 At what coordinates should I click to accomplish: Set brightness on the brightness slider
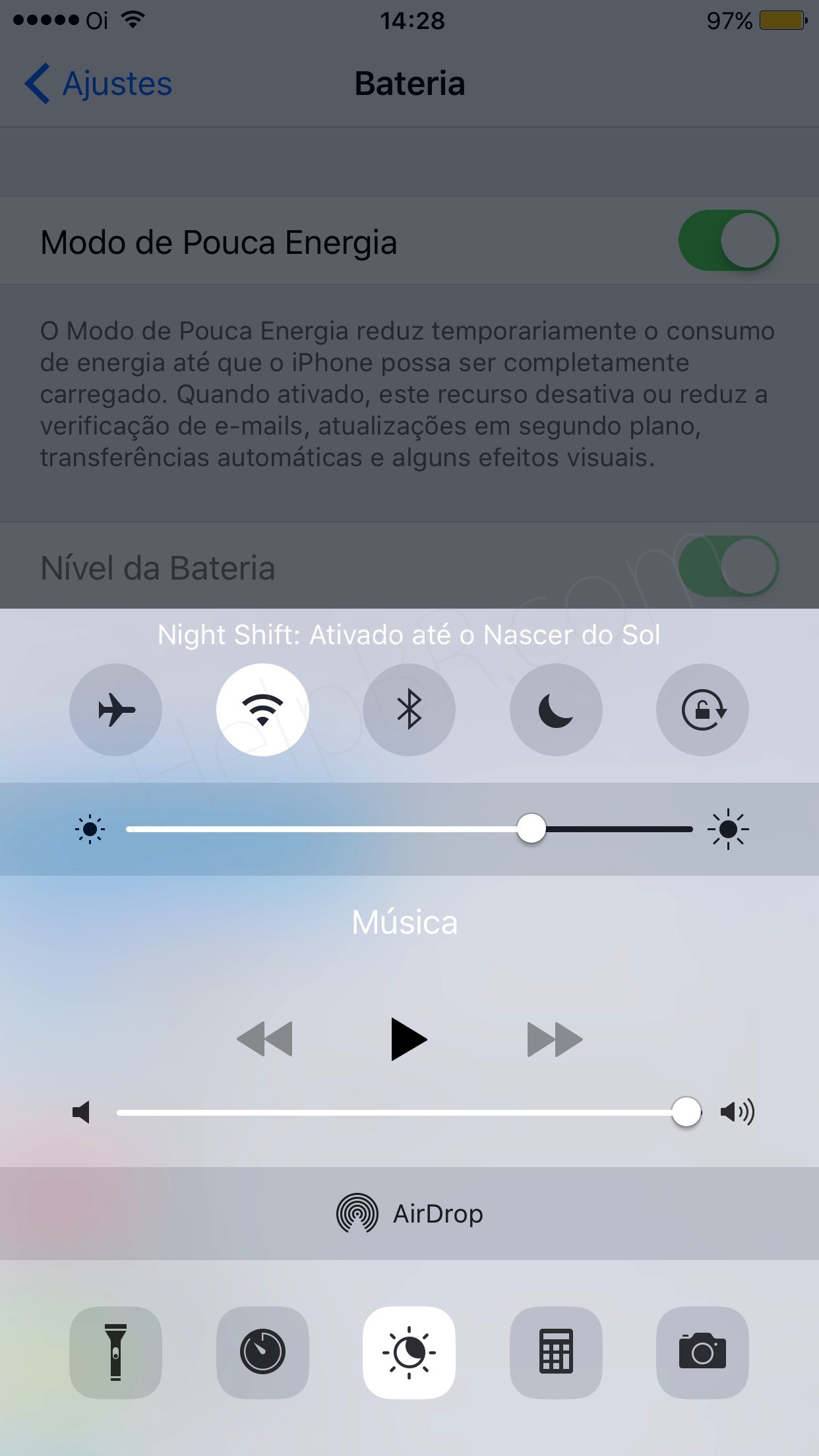click(531, 829)
